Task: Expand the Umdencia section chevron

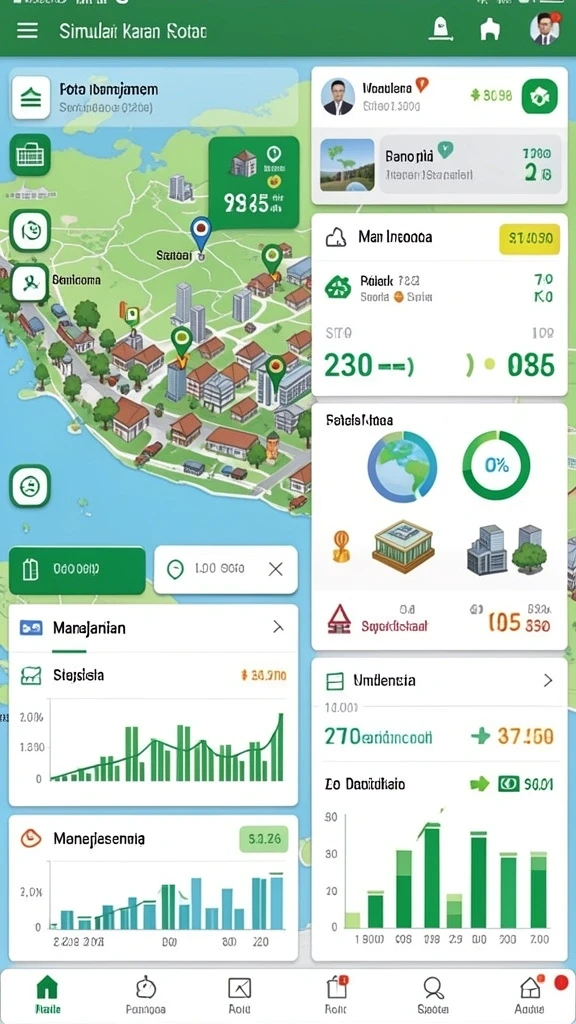Action: coord(548,680)
